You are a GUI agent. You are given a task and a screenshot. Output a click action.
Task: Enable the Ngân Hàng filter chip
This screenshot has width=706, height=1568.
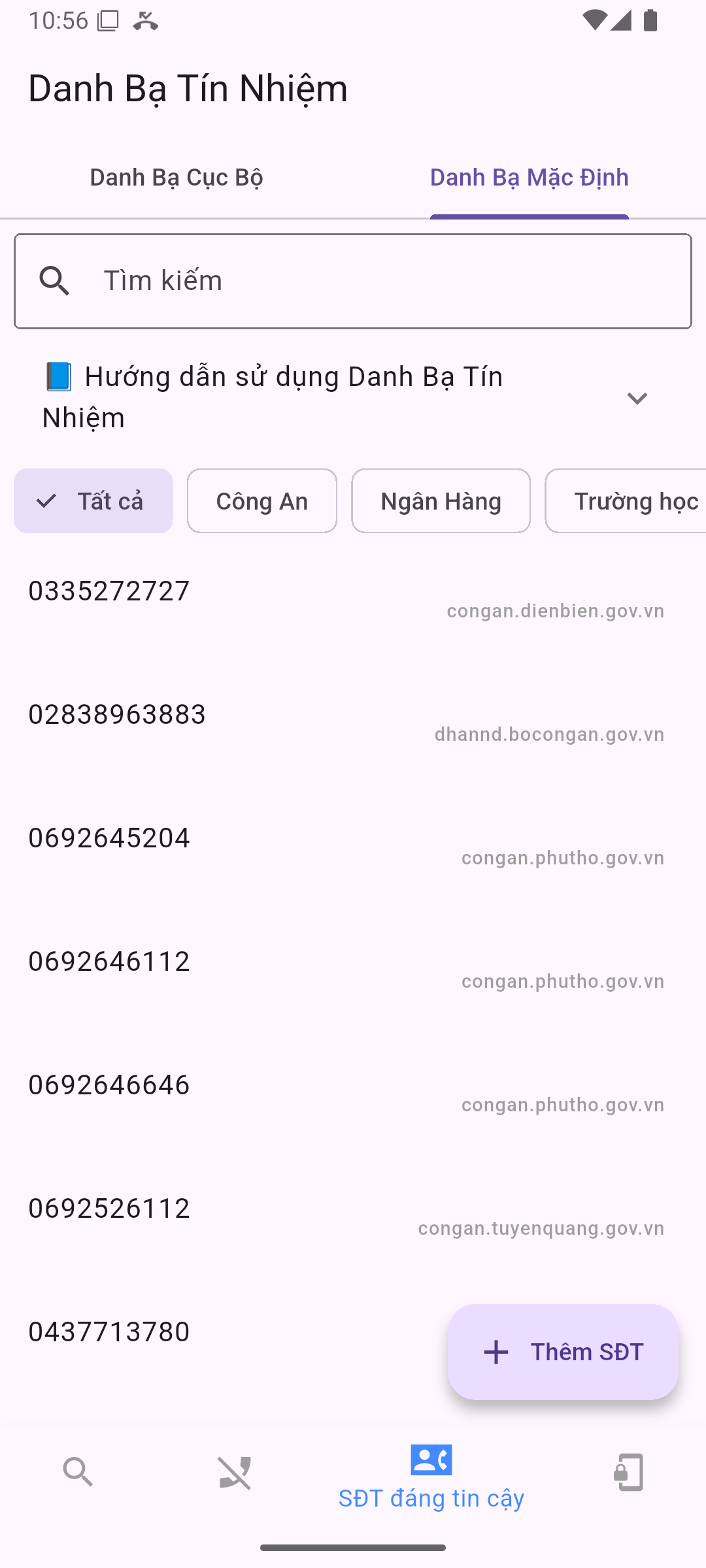pos(441,500)
